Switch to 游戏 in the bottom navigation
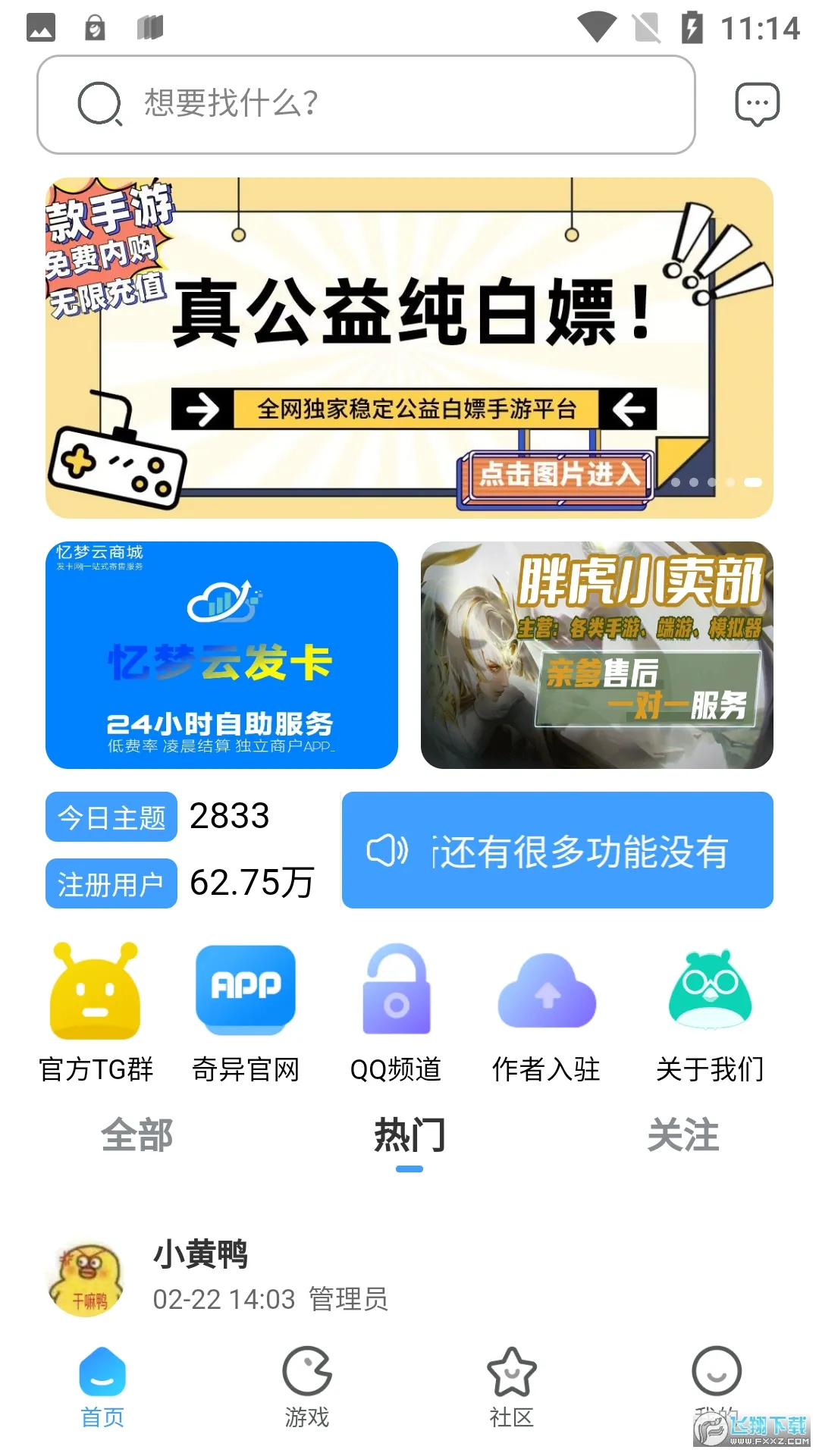This screenshot has width=819, height=1456. [x=307, y=1386]
